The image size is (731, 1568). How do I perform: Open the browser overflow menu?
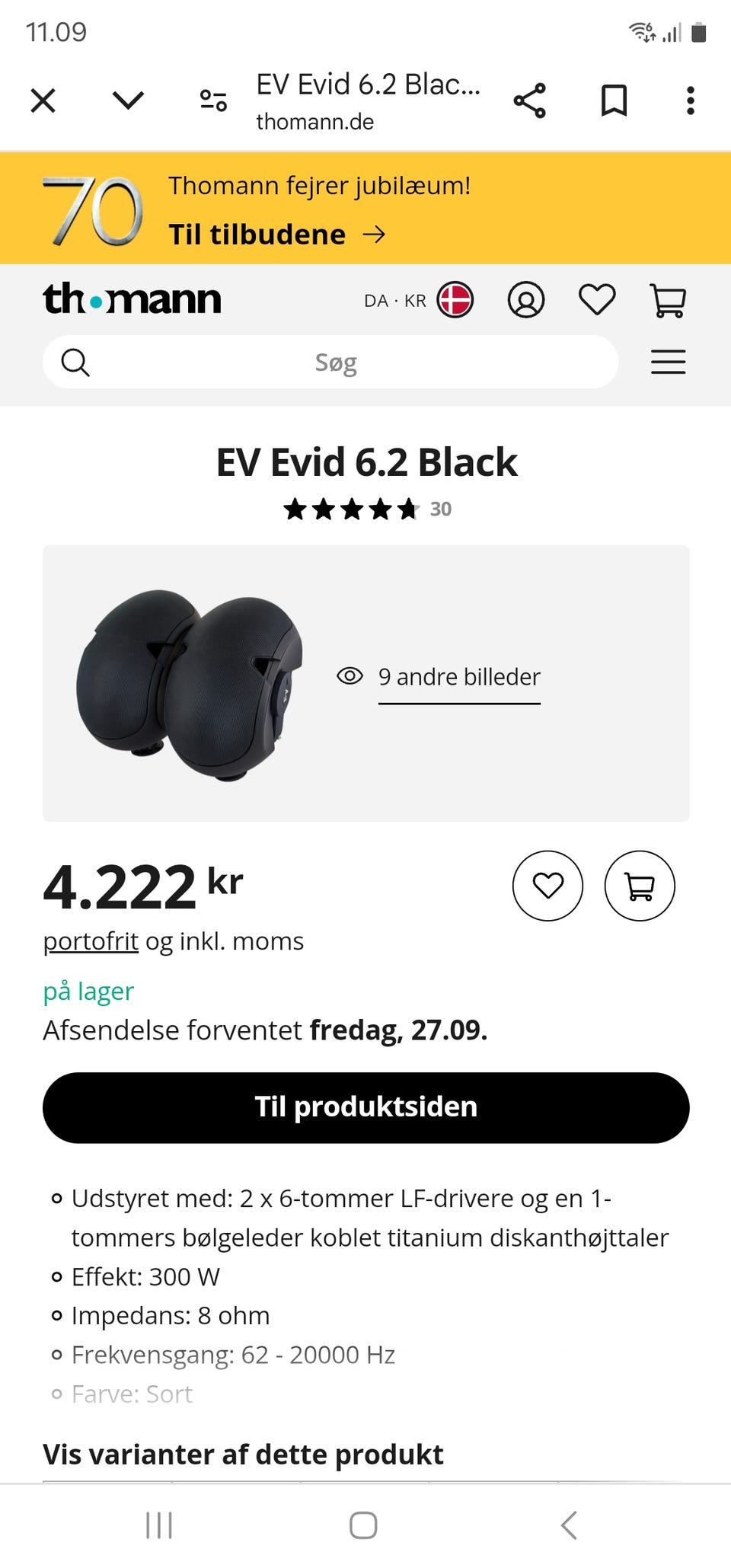tap(690, 101)
